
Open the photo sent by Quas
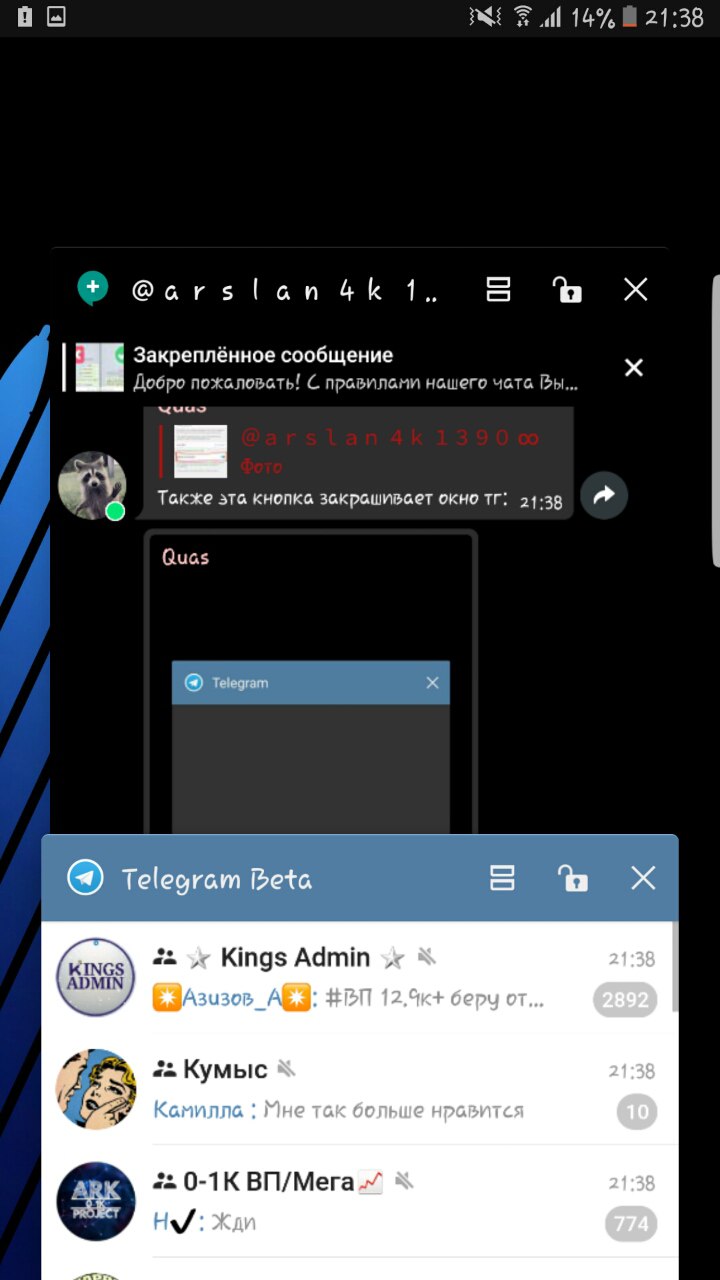(x=311, y=690)
